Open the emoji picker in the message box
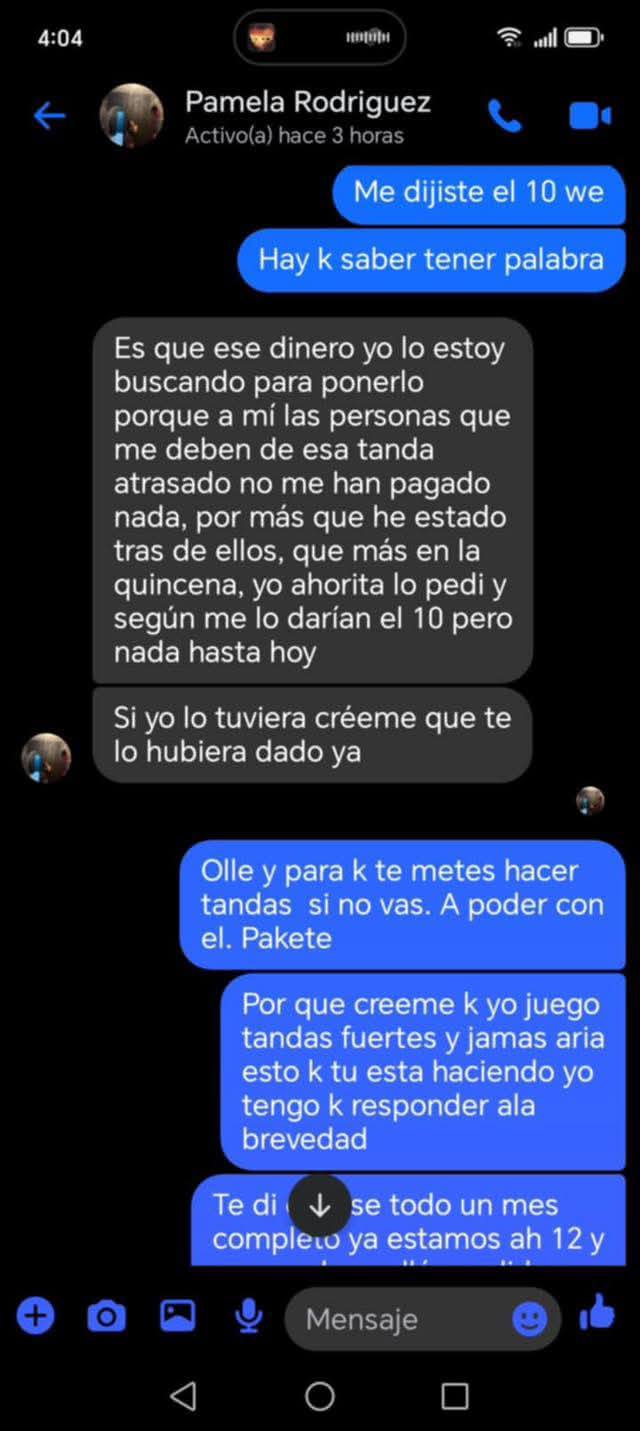Viewport: 640px width, 1431px height. [x=529, y=1319]
